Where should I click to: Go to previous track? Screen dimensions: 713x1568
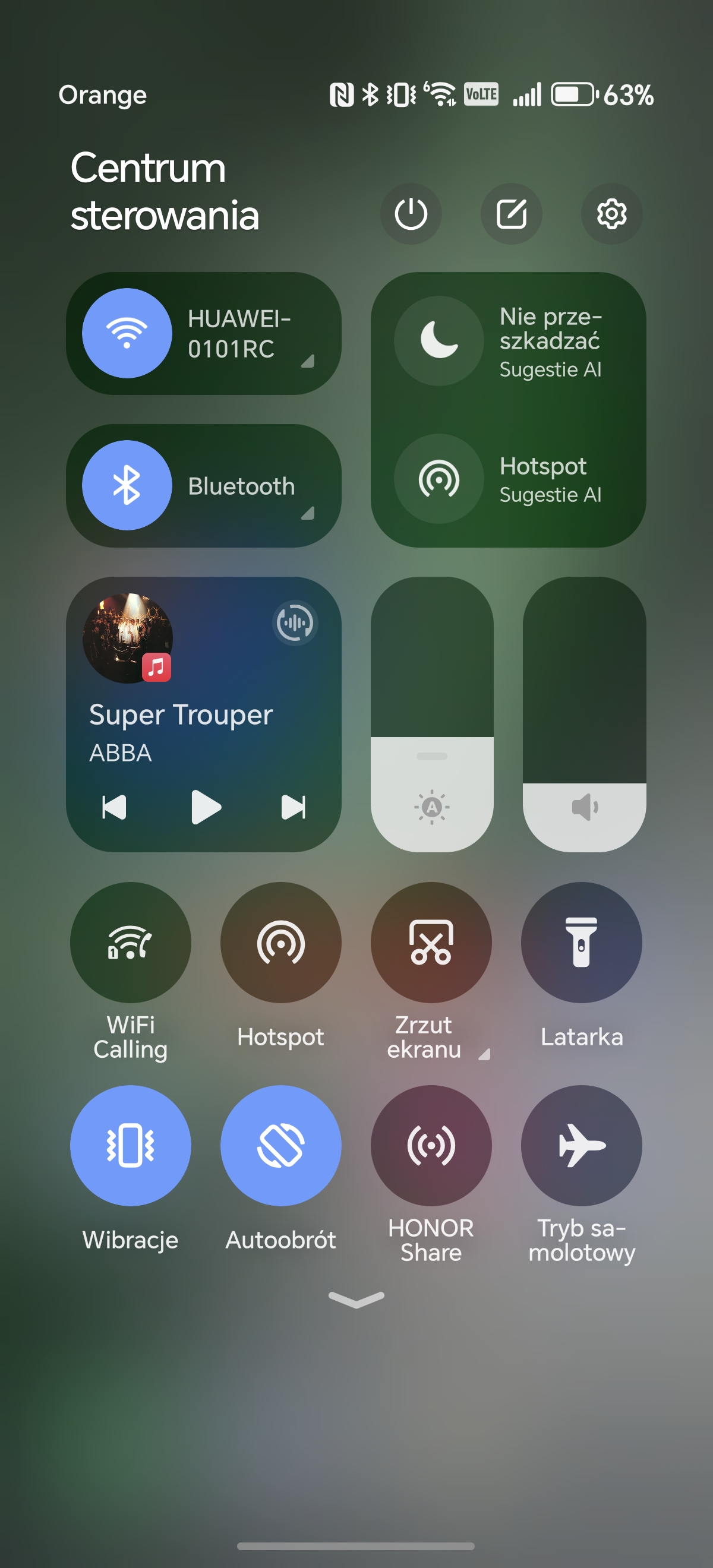(x=115, y=807)
